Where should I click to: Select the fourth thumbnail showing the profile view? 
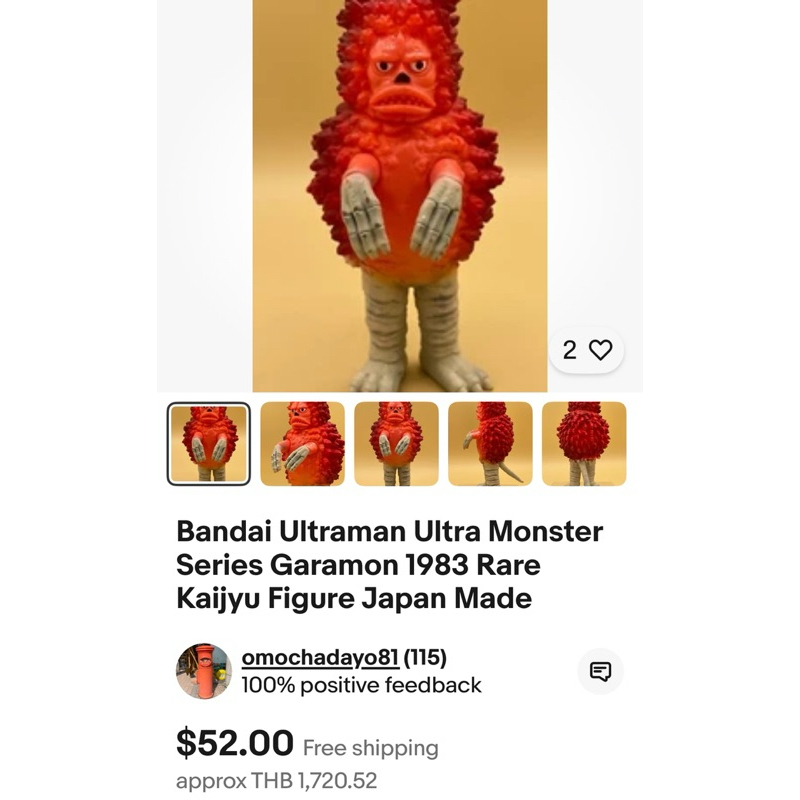pos(490,443)
